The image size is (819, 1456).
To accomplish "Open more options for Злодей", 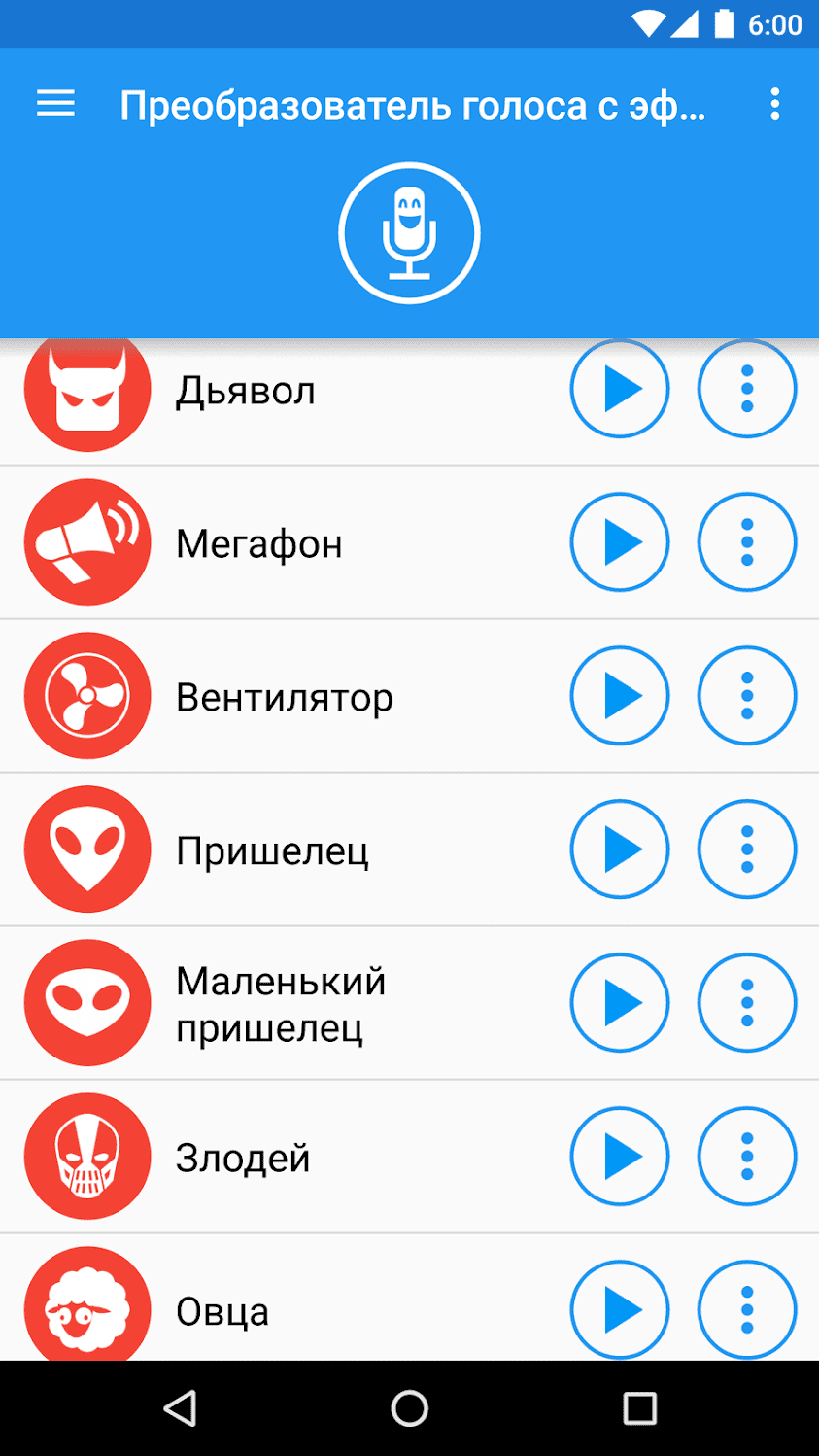I will 747,1157.
